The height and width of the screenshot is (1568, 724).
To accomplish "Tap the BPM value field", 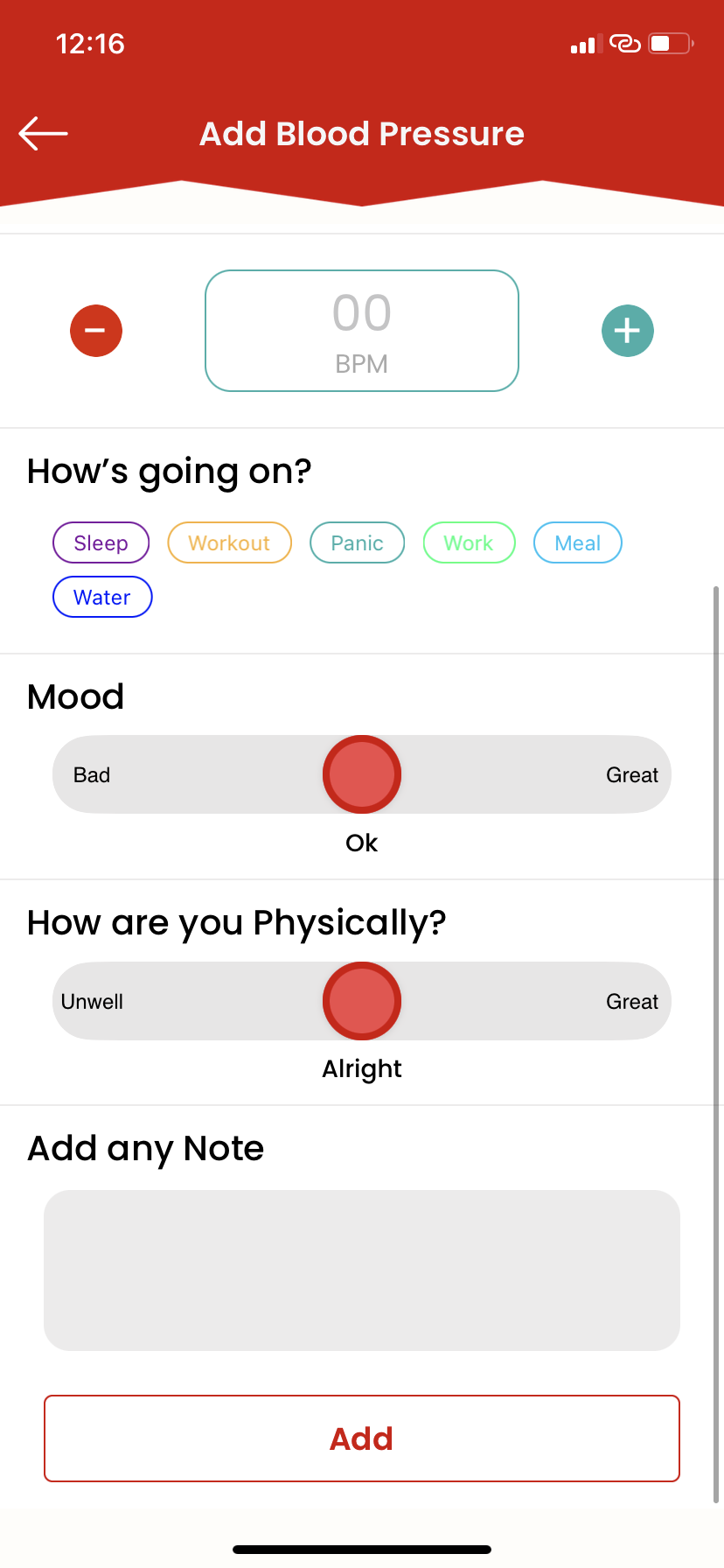I will click(x=362, y=331).
